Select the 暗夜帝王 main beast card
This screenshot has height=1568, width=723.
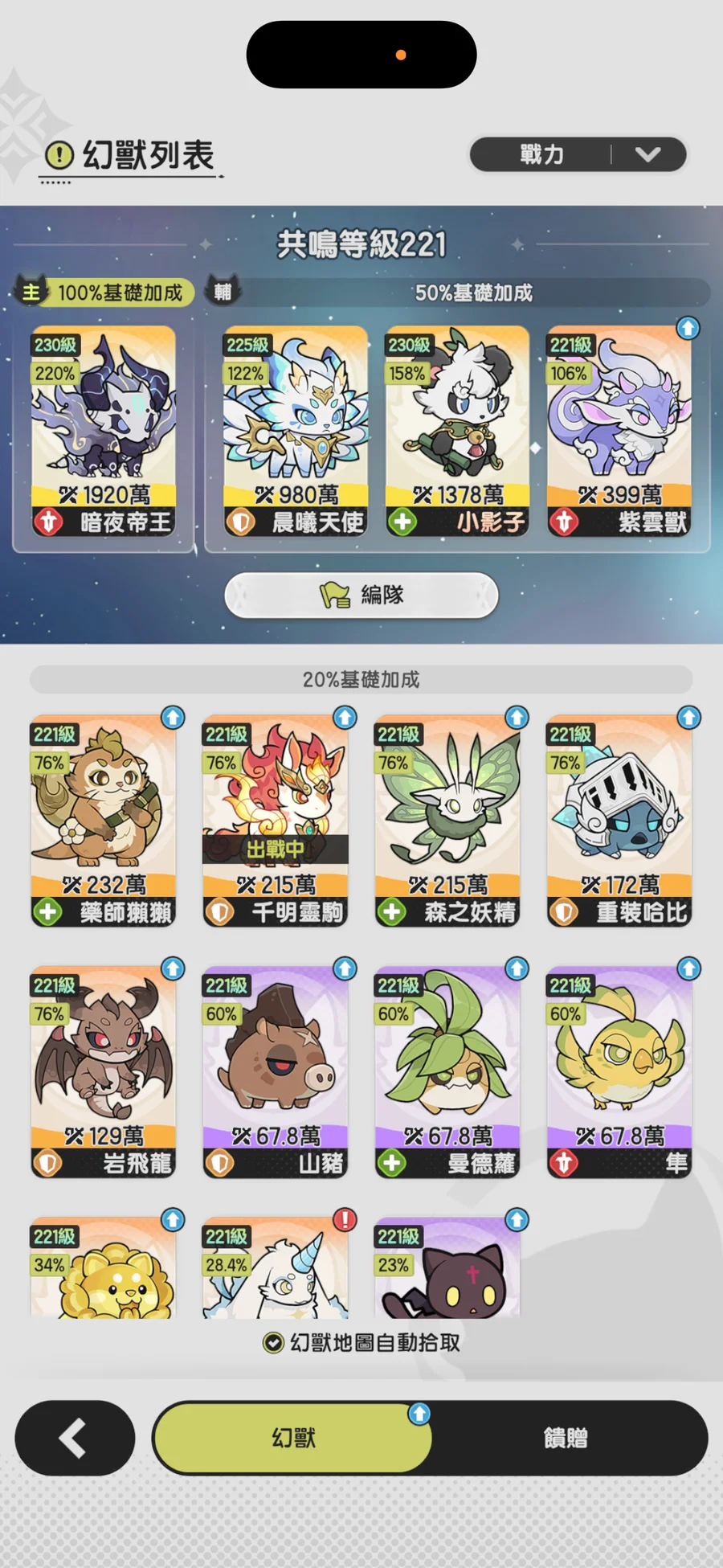103,431
